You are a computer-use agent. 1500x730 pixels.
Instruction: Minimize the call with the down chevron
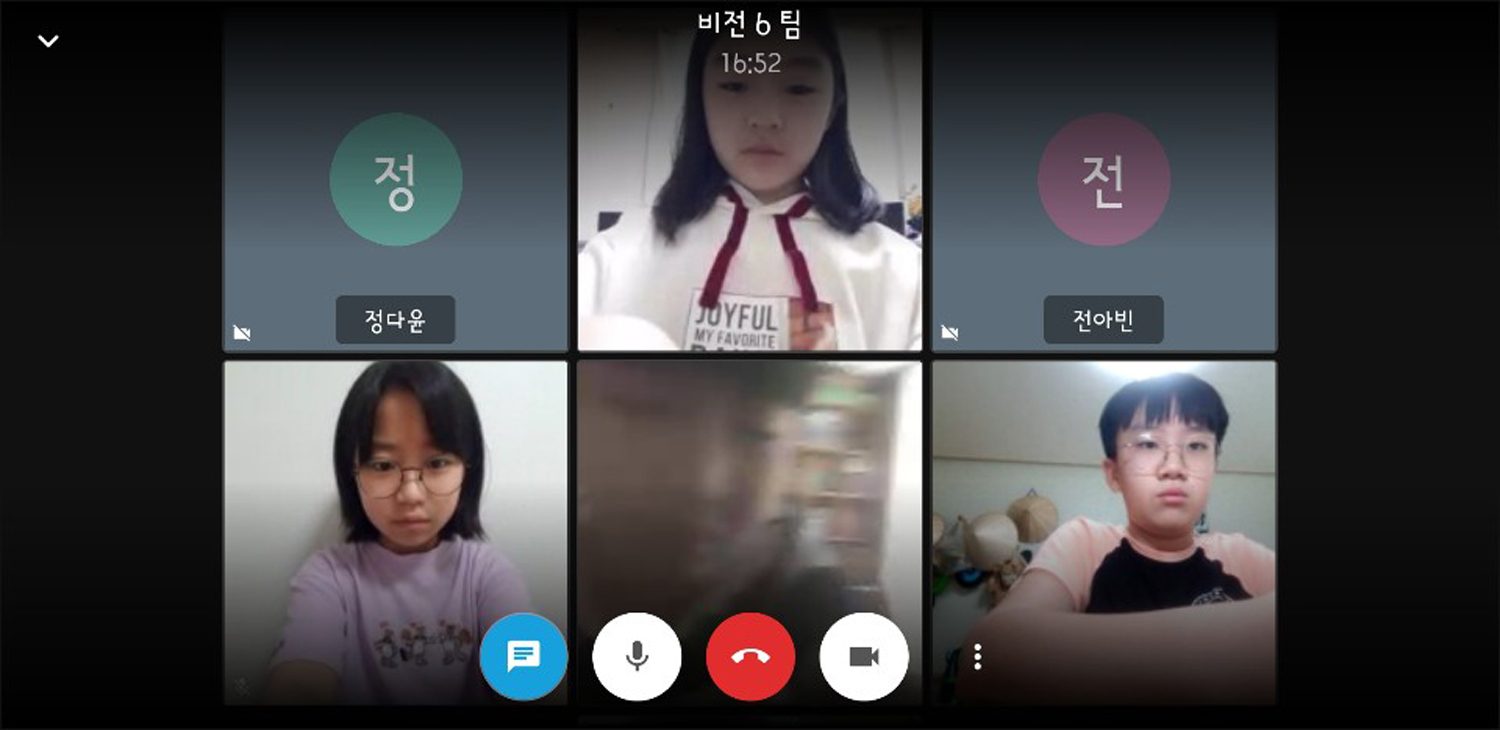pos(48,41)
